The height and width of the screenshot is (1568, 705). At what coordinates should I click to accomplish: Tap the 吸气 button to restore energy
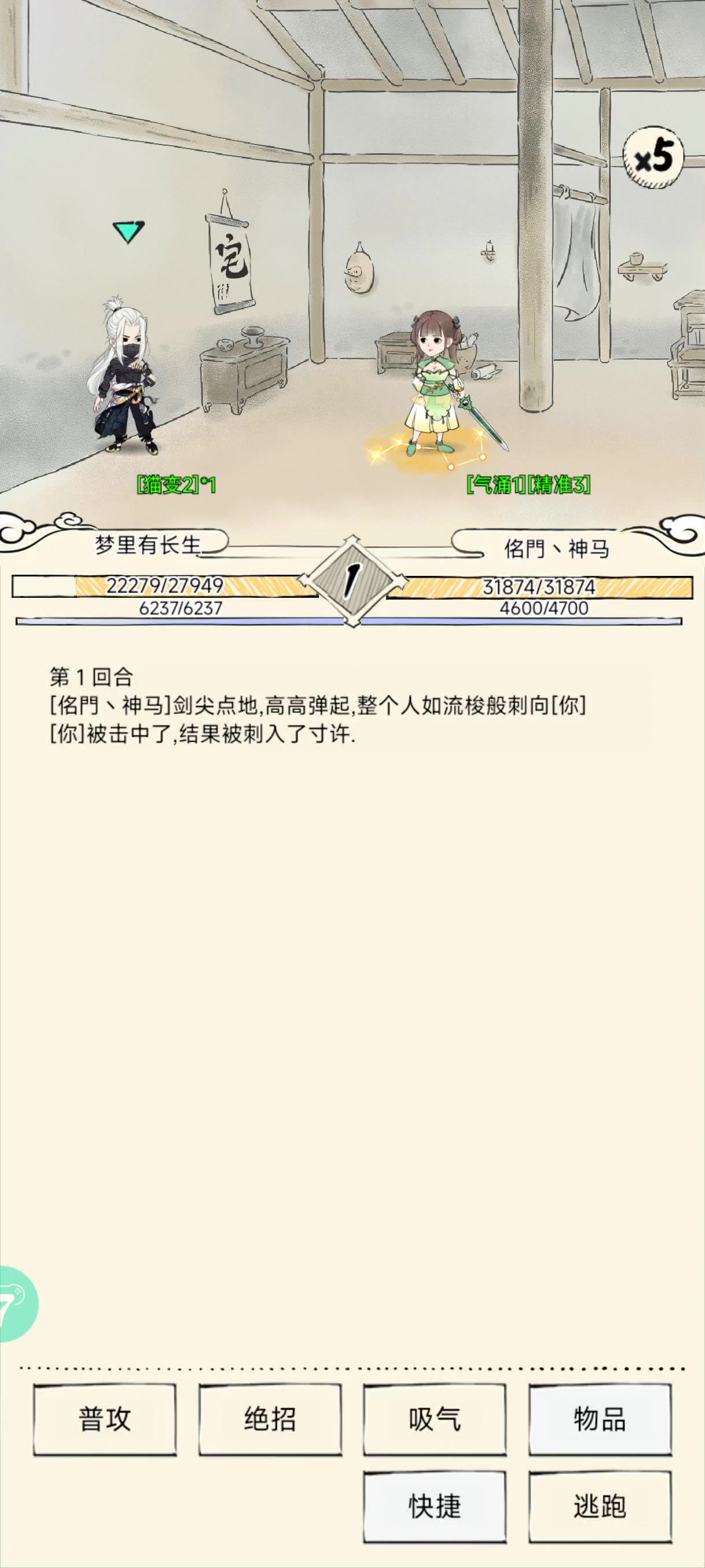point(435,1419)
